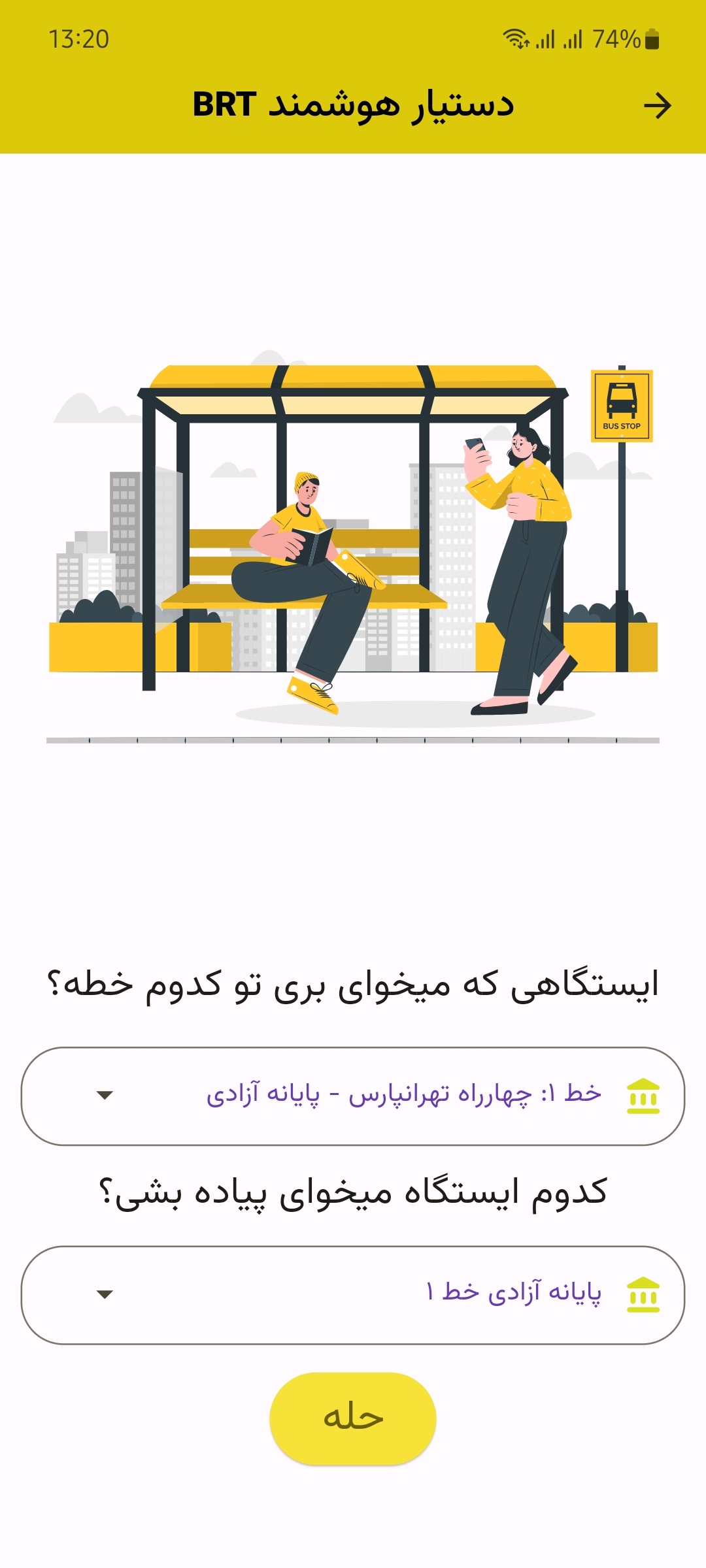The width and height of the screenshot is (706, 1568).
Task: Tap the back arrow in the header
Action: [657, 106]
